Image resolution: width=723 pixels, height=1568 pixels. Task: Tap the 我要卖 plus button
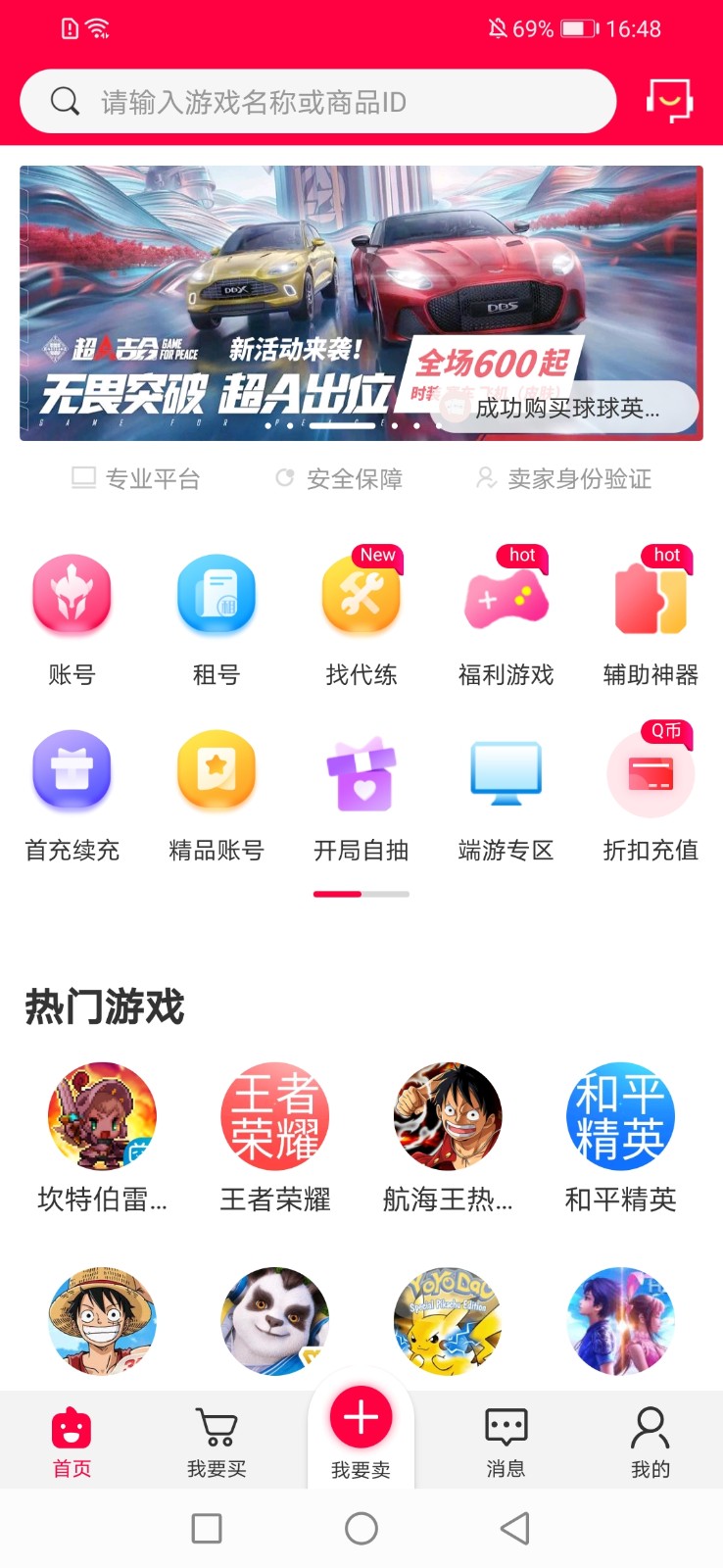(x=361, y=1418)
